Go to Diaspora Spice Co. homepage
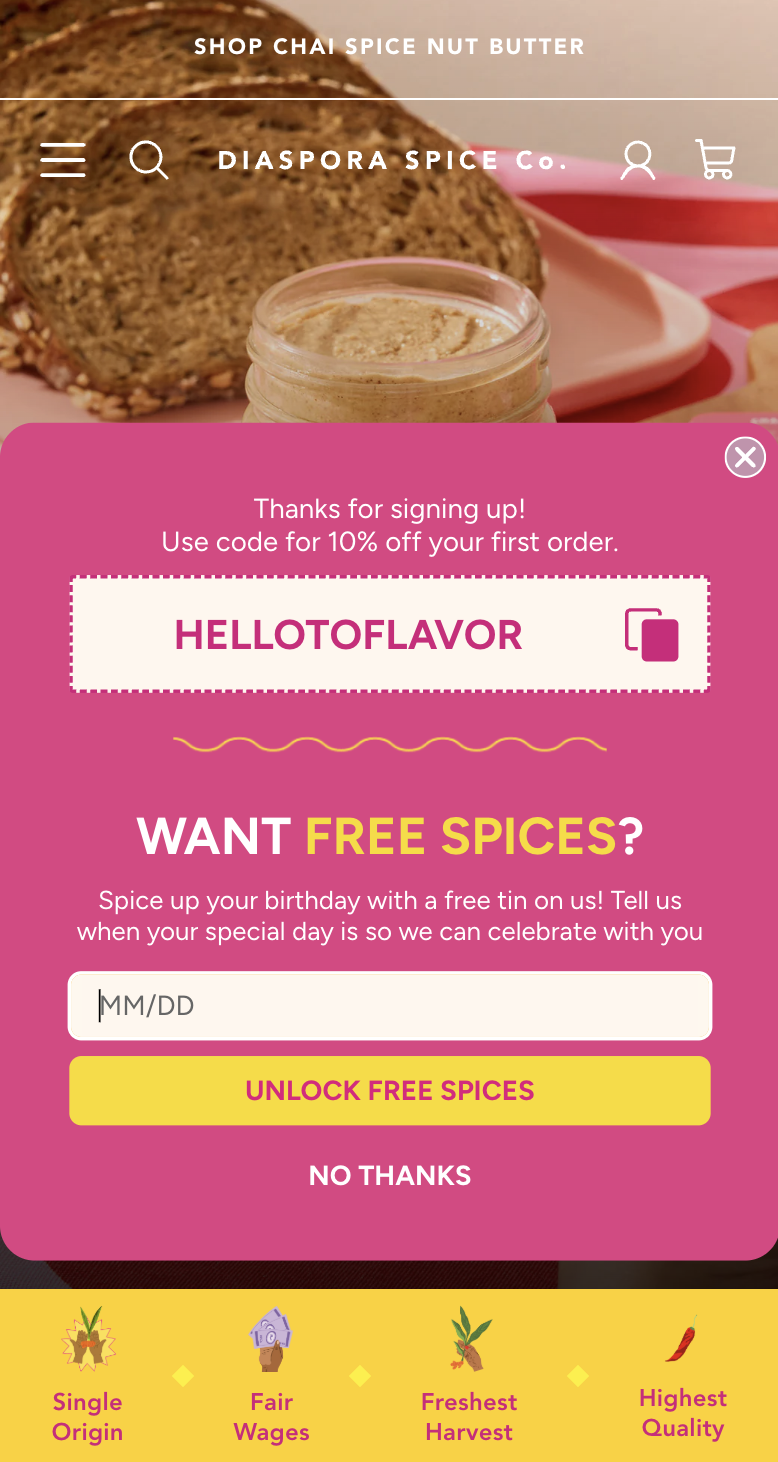Image resolution: width=778 pixels, height=1462 pixels. pos(393,161)
